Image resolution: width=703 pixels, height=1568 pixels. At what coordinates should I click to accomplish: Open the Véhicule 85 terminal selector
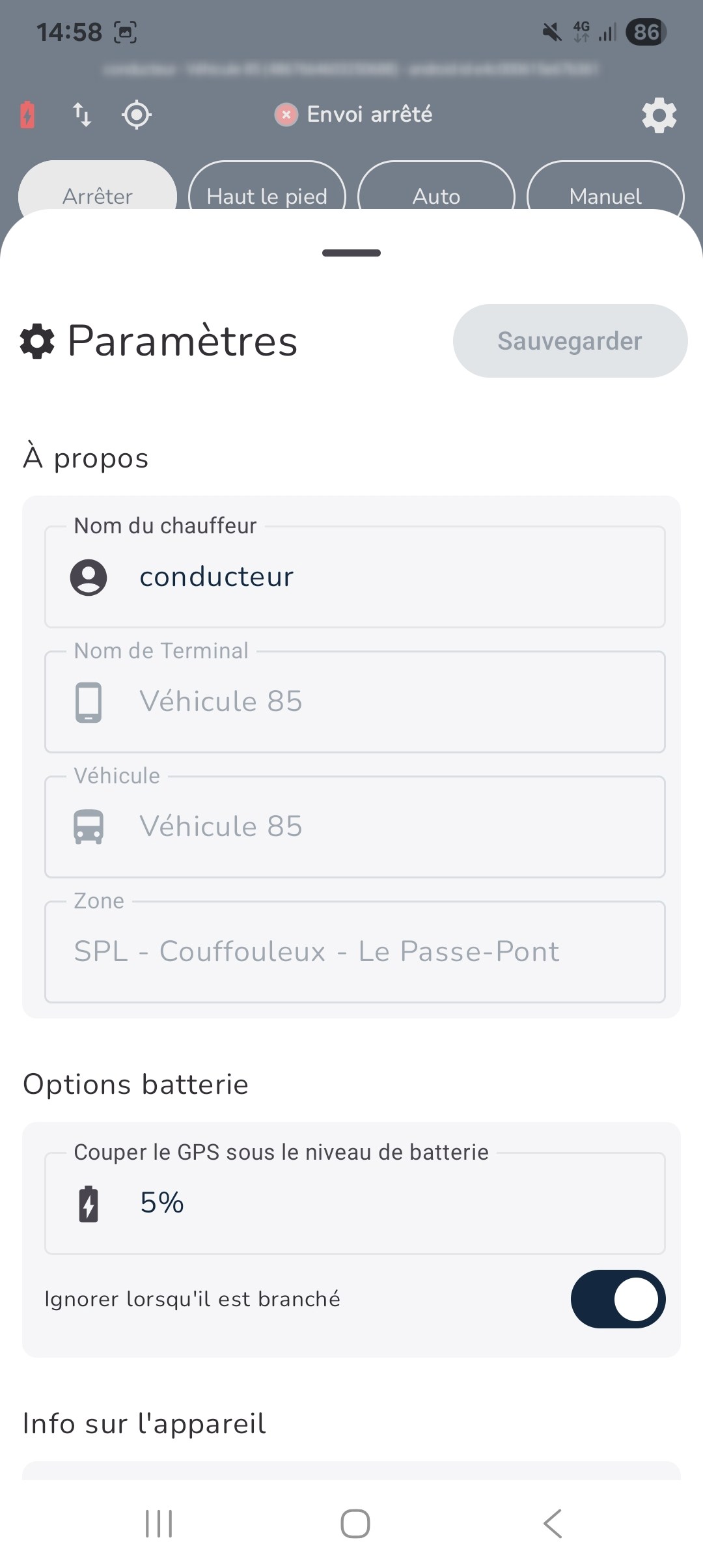pos(355,701)
